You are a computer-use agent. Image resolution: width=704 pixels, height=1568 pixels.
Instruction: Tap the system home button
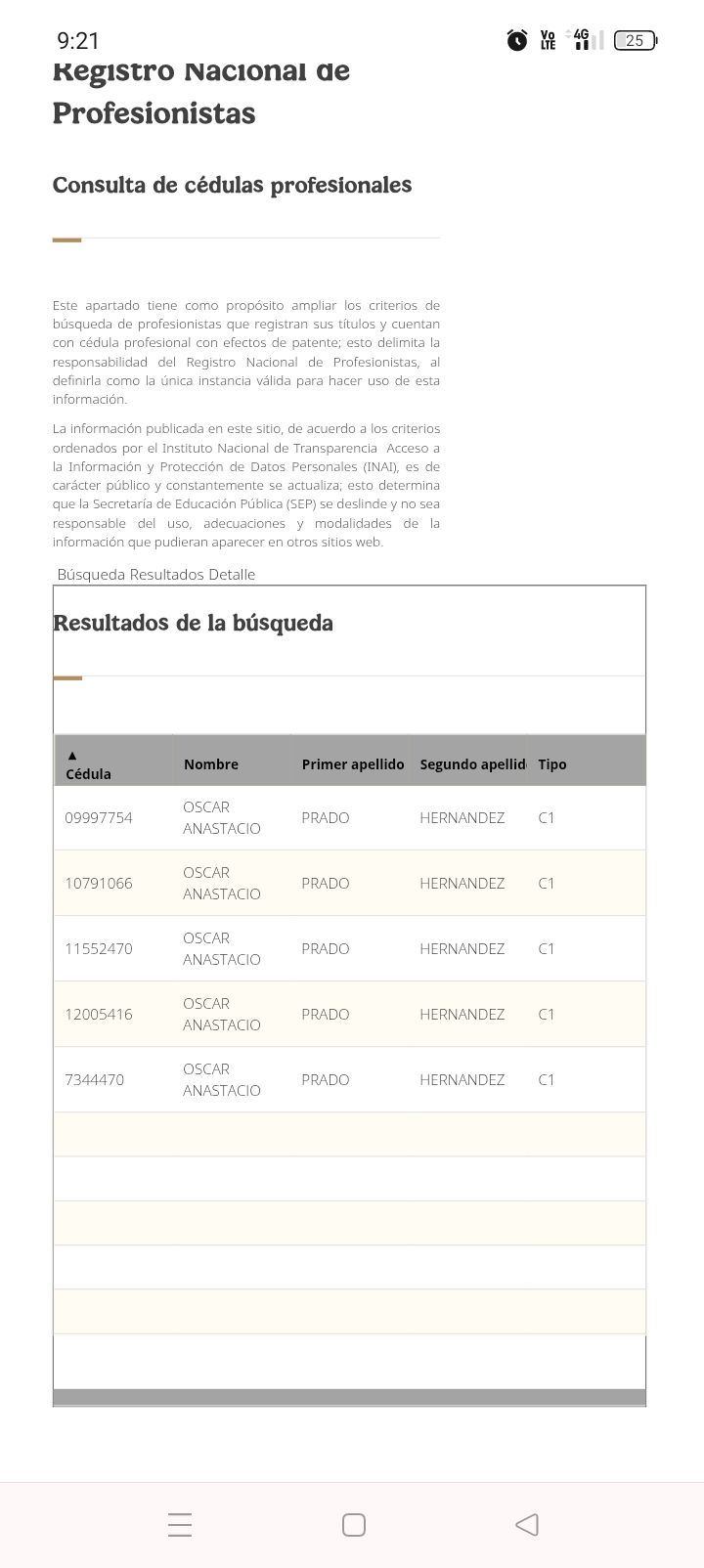353,1524
